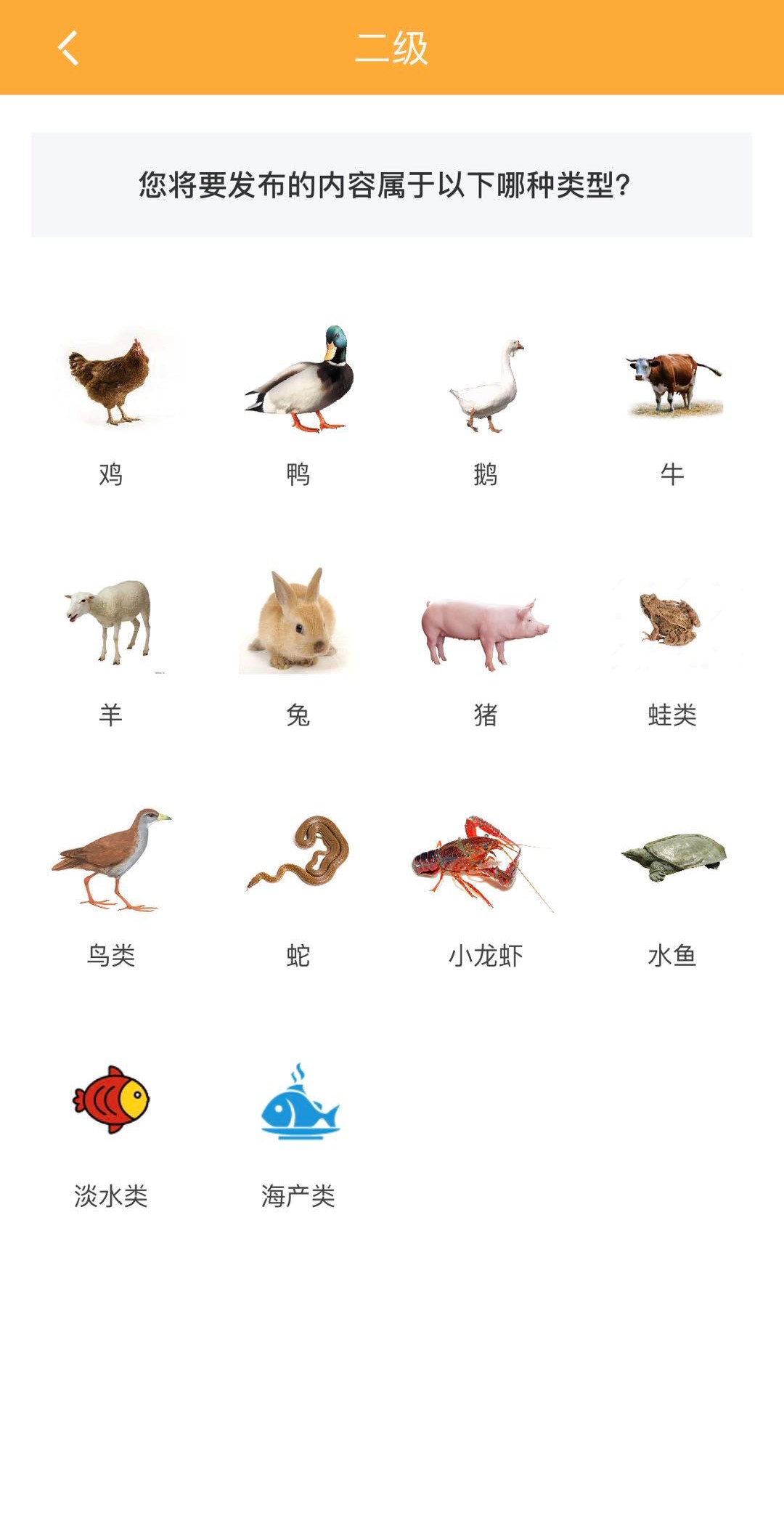
Task: Tap the 猪 (pig) category
Action: point(485,645)
